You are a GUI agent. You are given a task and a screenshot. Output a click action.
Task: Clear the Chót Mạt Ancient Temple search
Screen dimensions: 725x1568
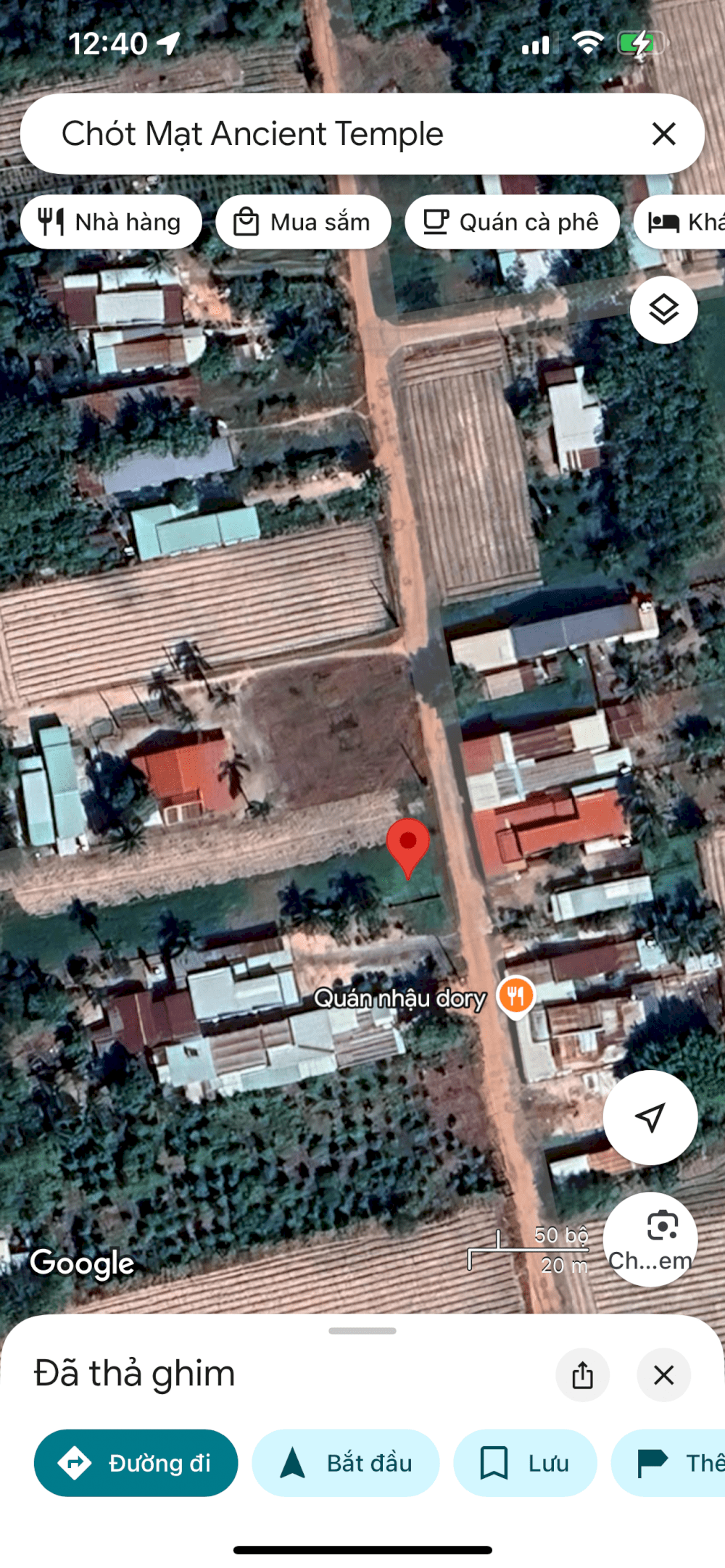(663, 134)
